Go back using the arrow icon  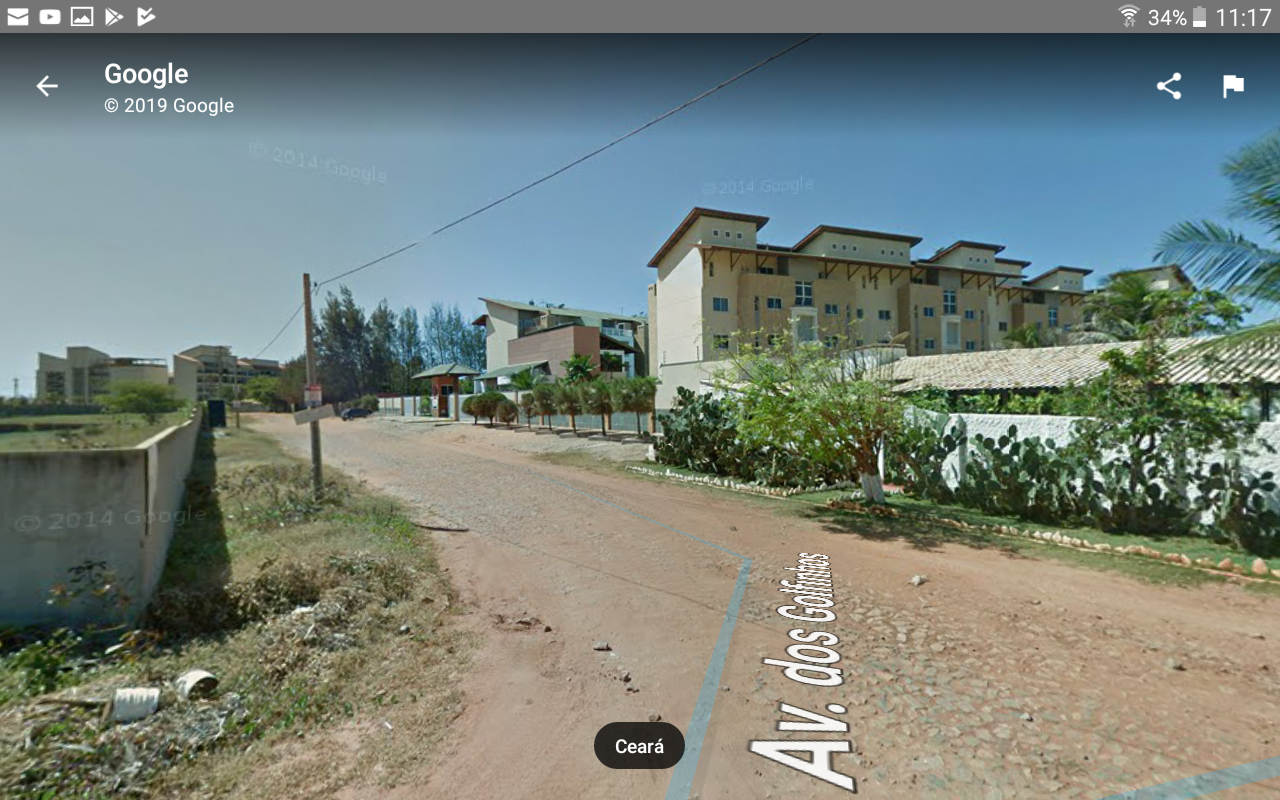pyautogui.click(x=47, y=86)
